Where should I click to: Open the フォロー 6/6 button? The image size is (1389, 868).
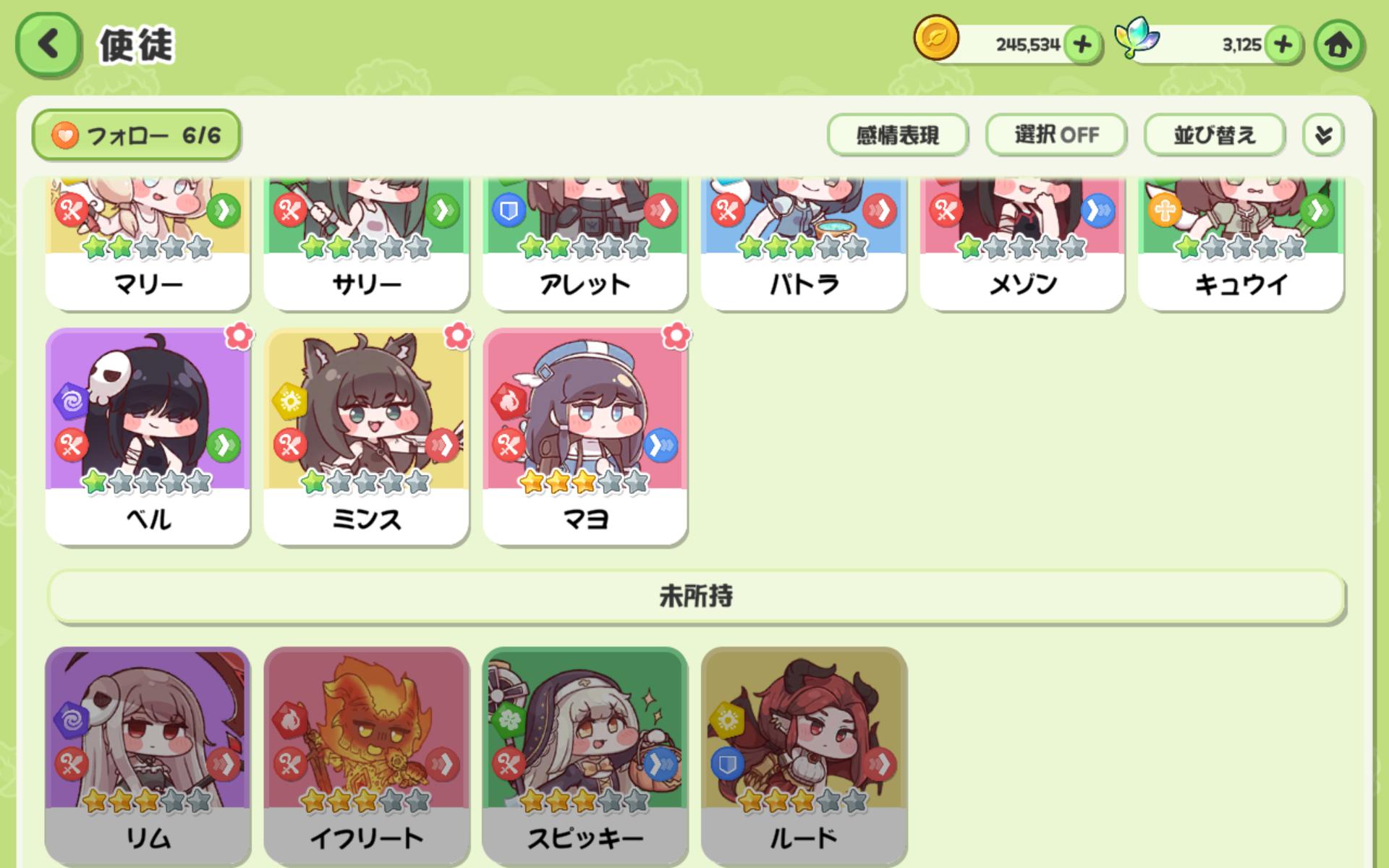[136, 135]
